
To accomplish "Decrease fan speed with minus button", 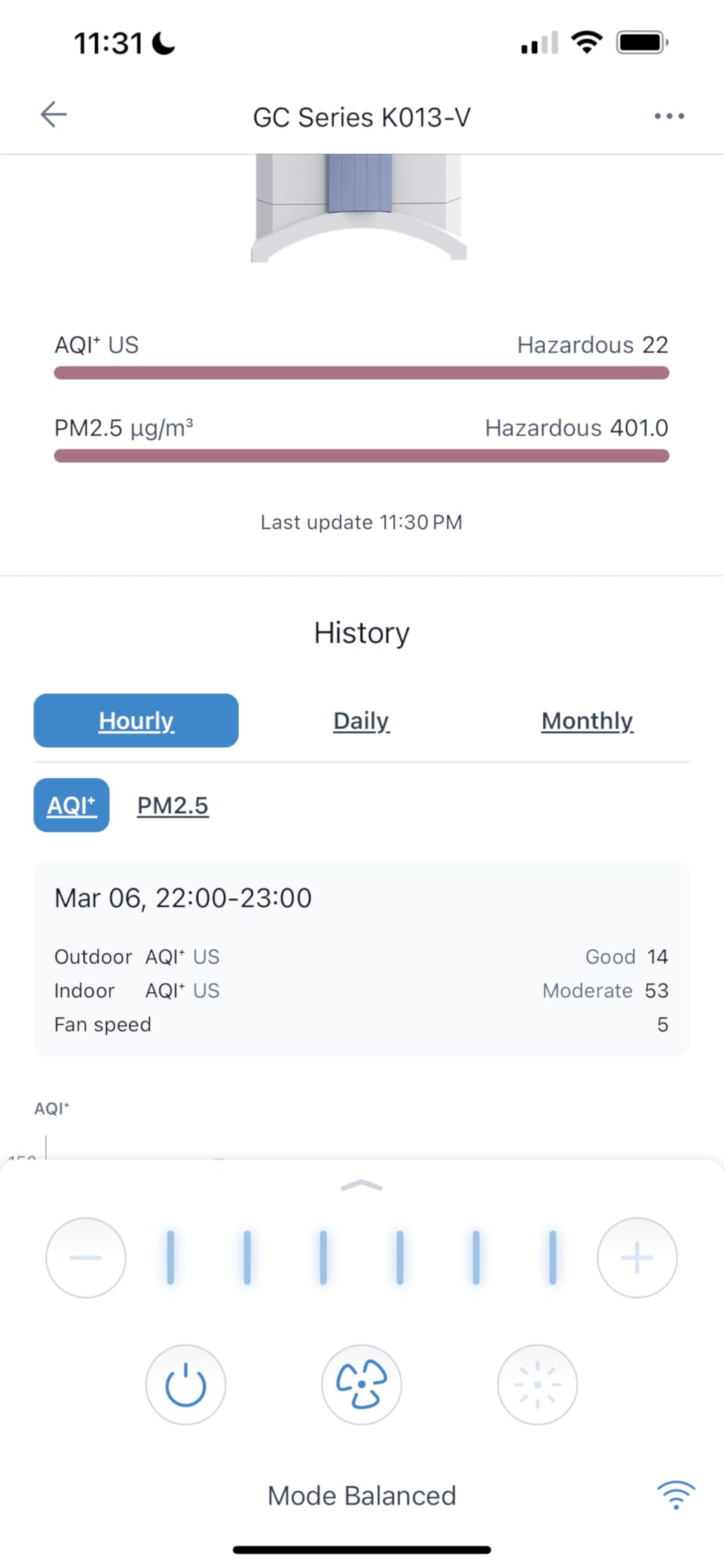I will click(86, 1257).
